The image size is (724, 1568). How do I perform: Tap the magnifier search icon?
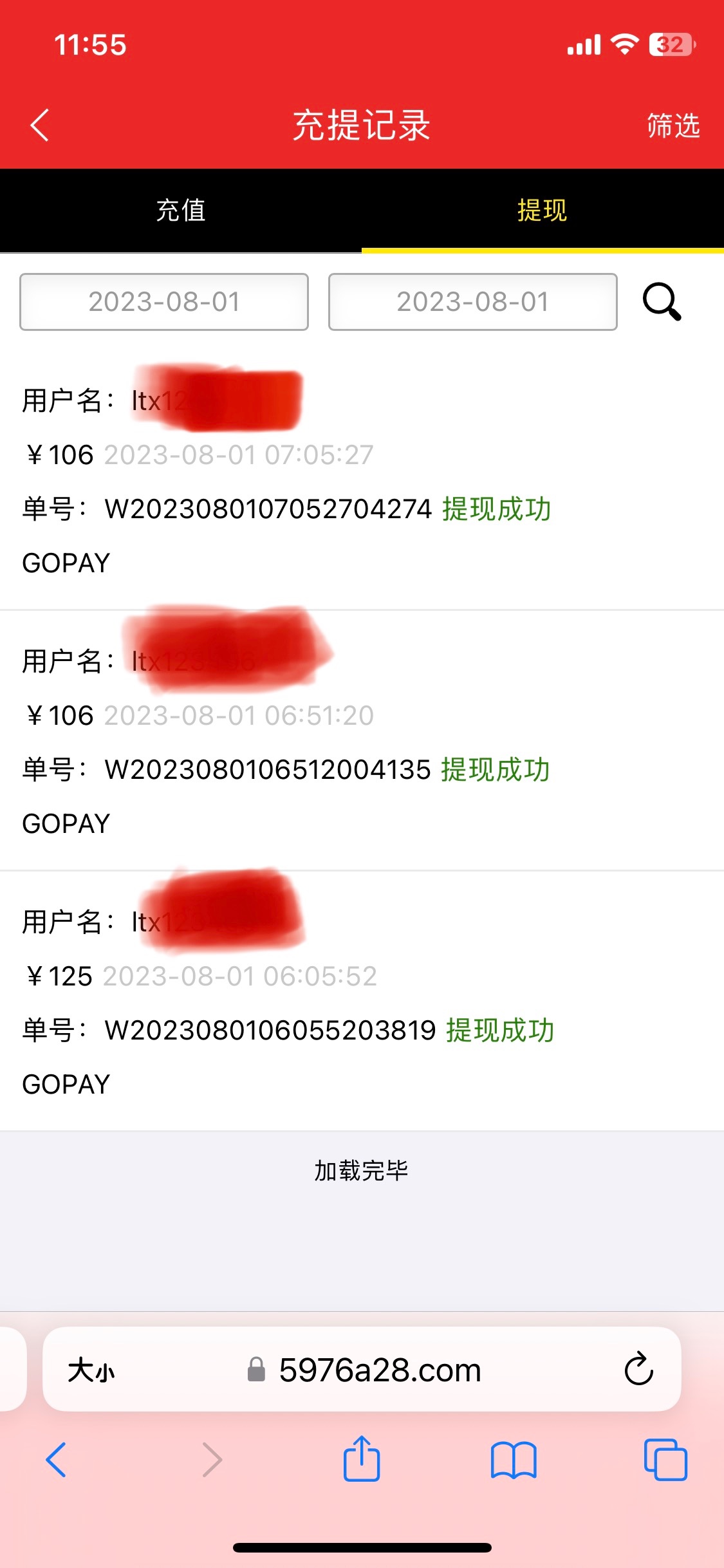(662, 302)
